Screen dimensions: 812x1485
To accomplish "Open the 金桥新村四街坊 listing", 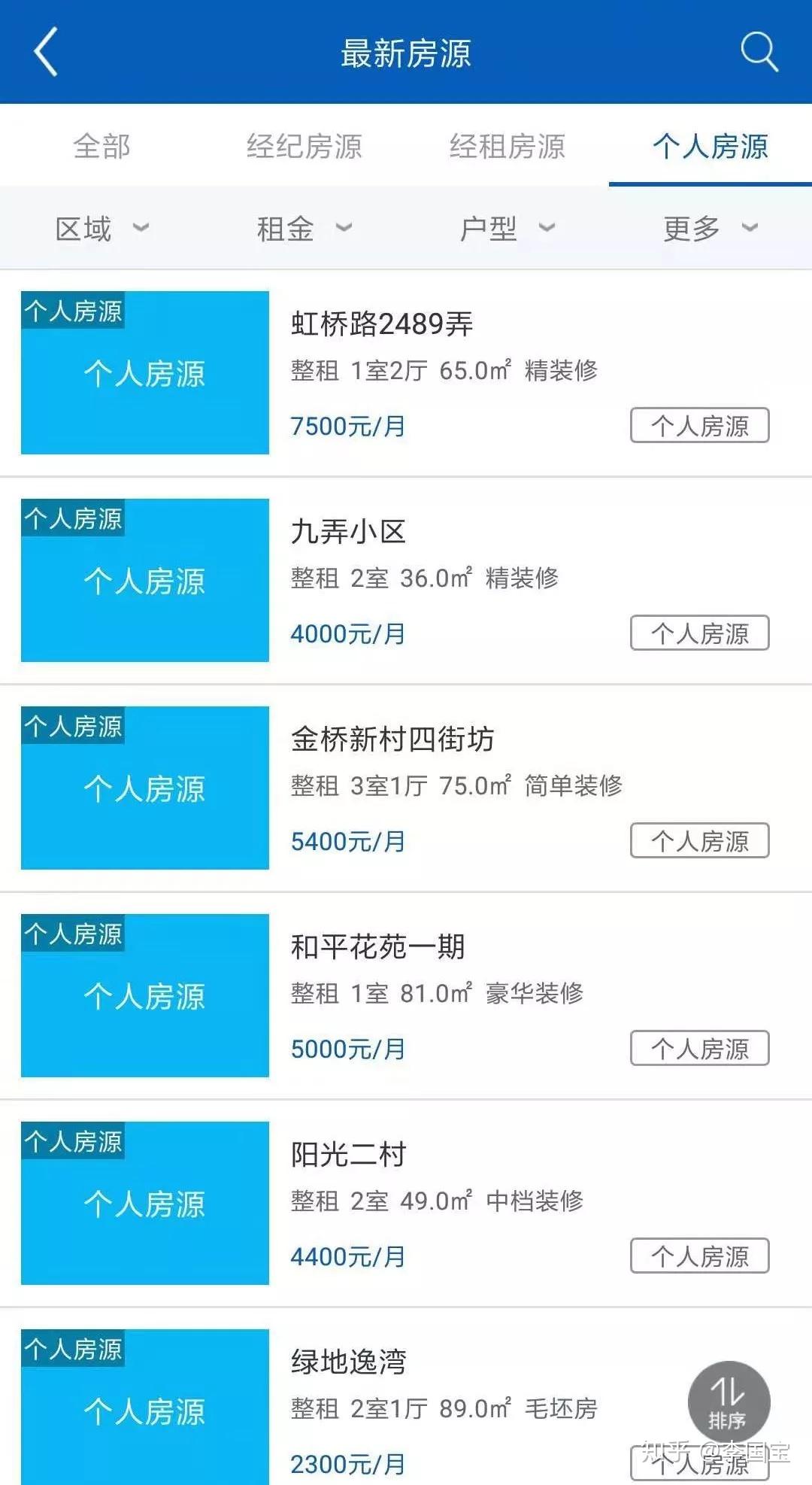I will coord(392,739).
